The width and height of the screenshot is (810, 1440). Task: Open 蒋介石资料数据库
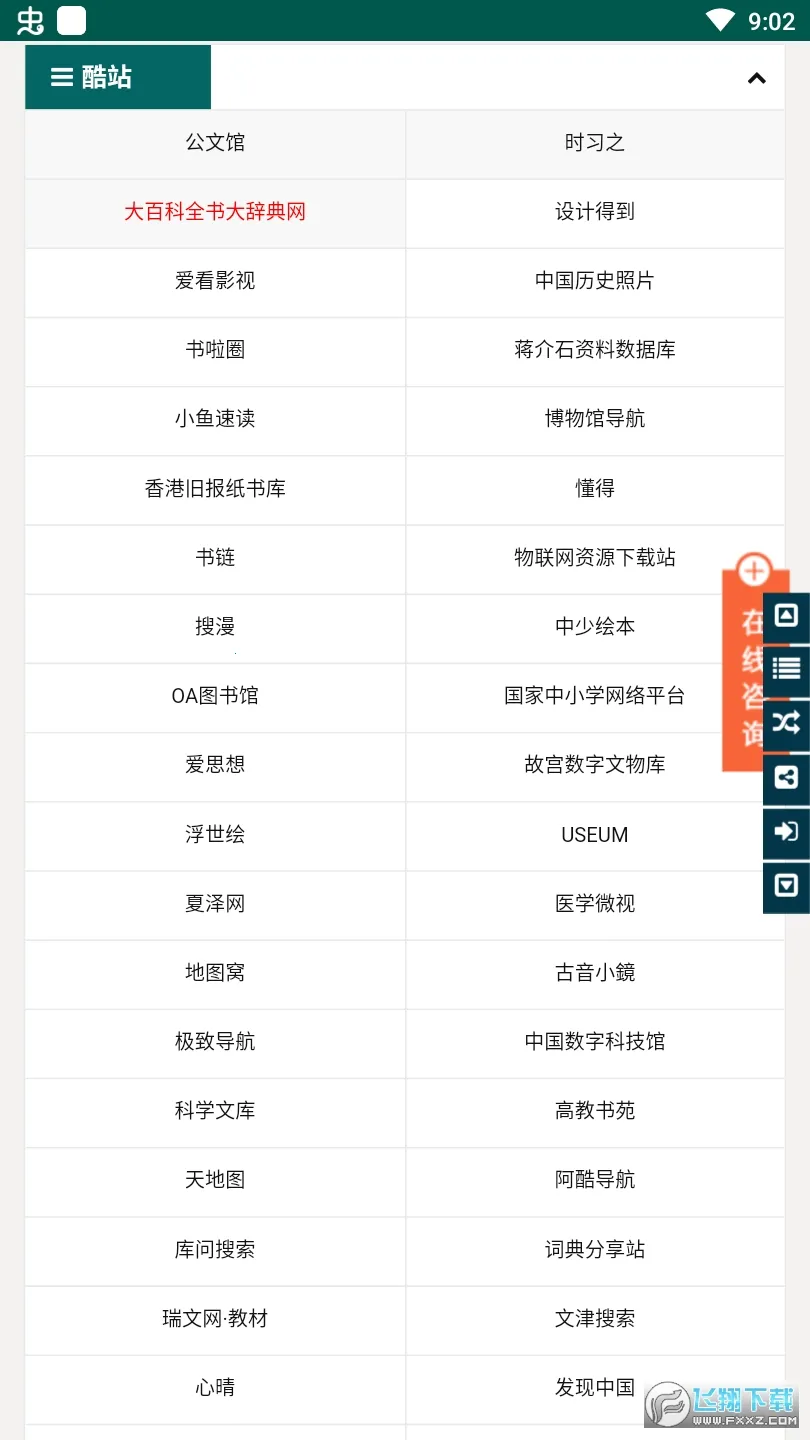coord(595,350)
